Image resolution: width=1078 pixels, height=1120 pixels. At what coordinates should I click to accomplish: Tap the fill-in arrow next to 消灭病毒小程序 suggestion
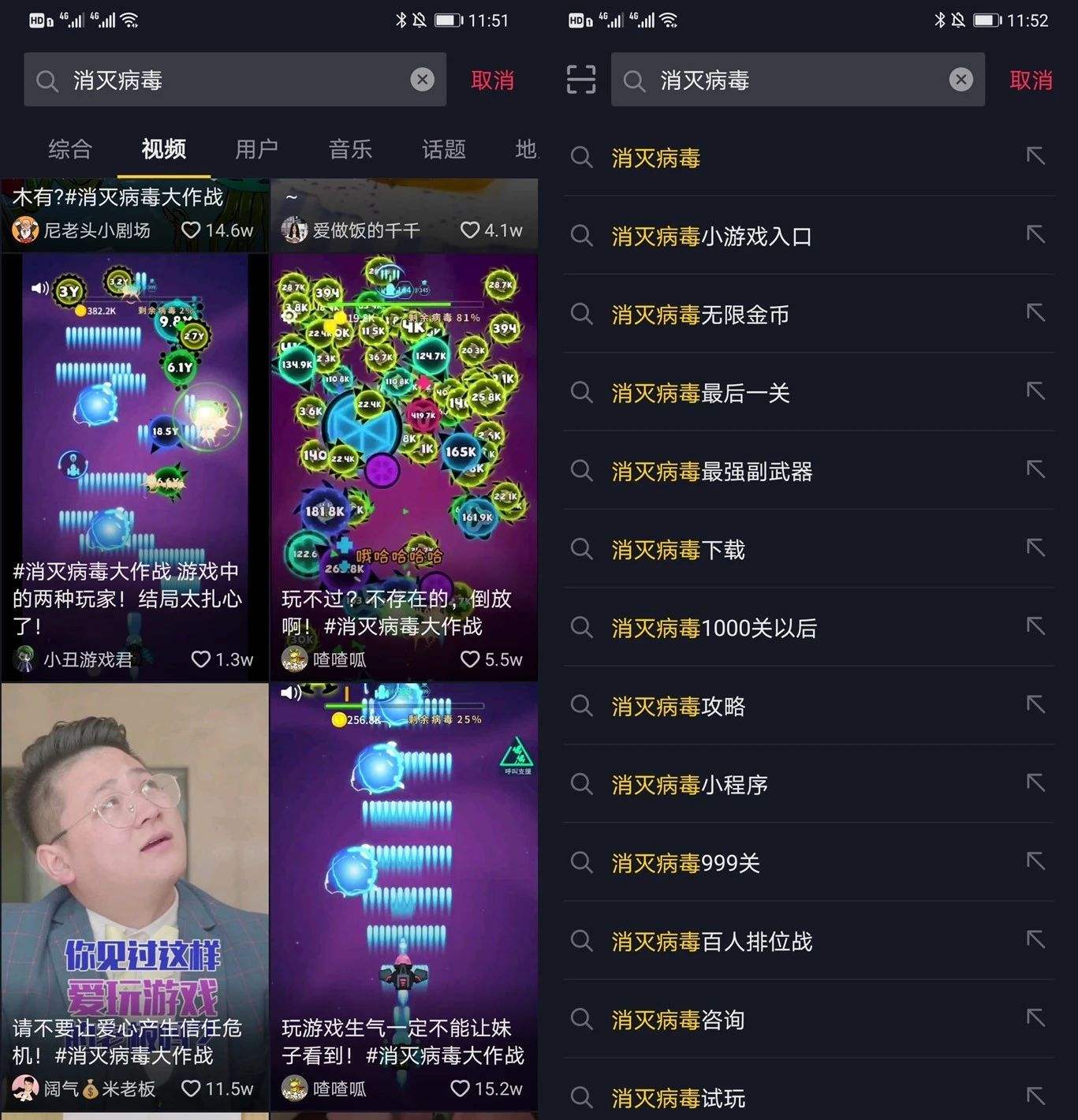tap(1034, 784)
